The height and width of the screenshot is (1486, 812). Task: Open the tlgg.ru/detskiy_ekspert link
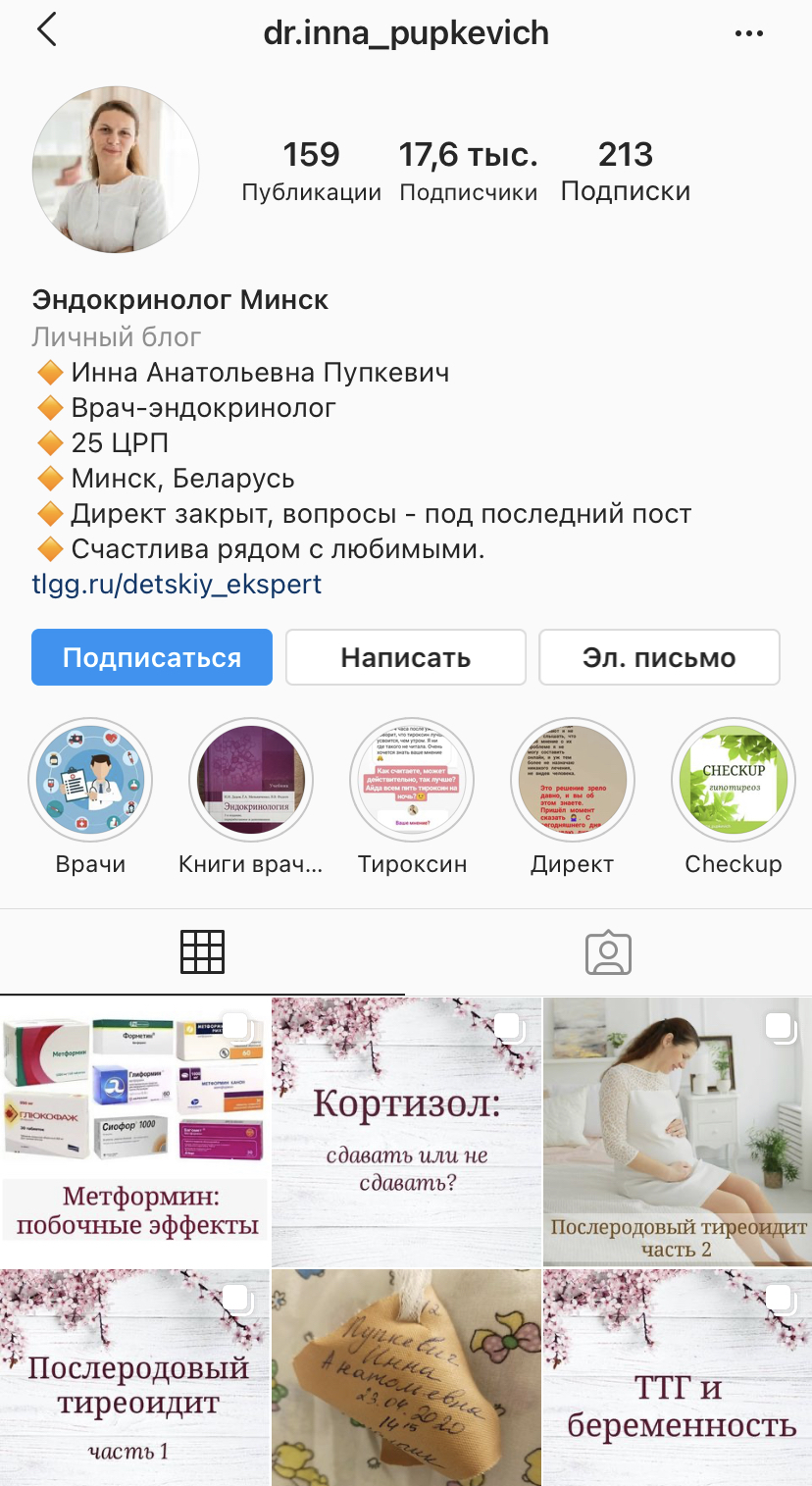pyautogui.click(x=177, y=585)
